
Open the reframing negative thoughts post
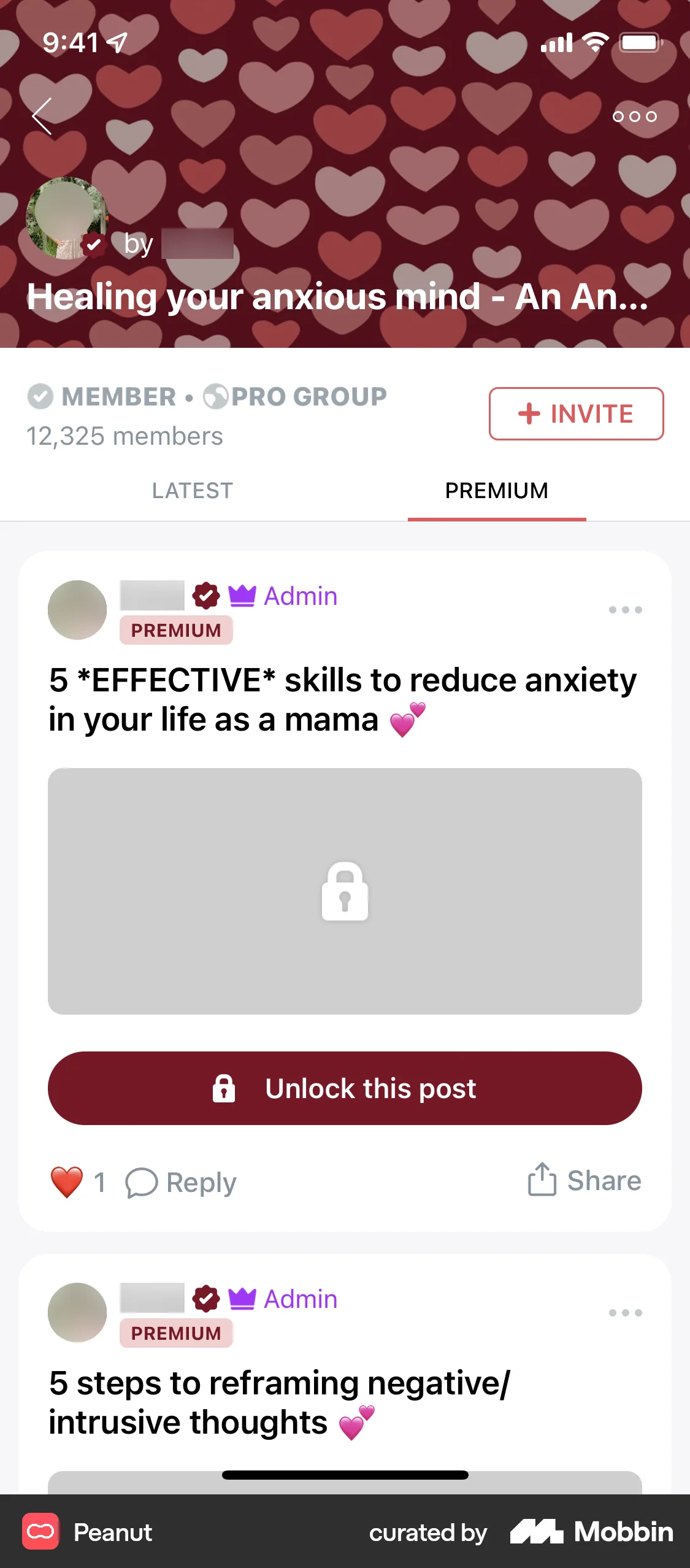pos(279,1402)
